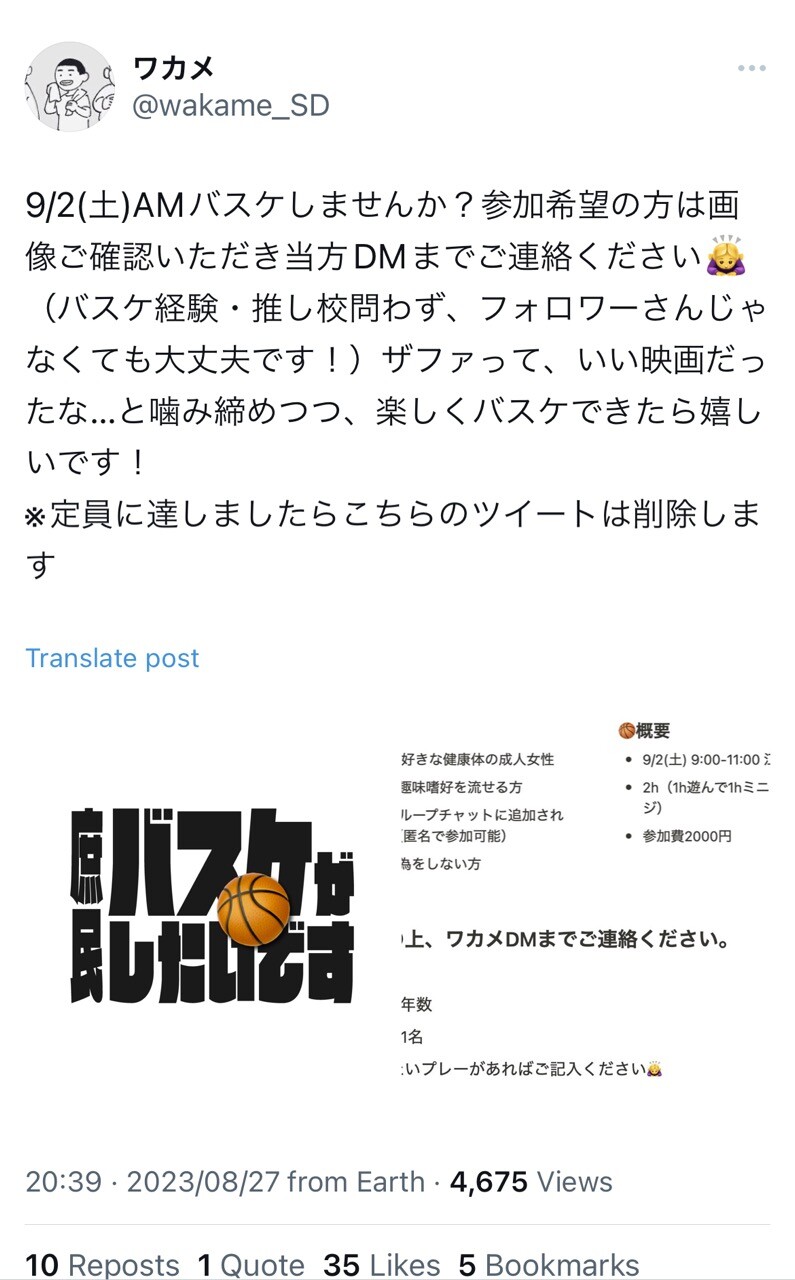Image resolution: width=795 pixels, height=1280 pixels.
Task: View the 1 Quote post
Action: 251,1264
